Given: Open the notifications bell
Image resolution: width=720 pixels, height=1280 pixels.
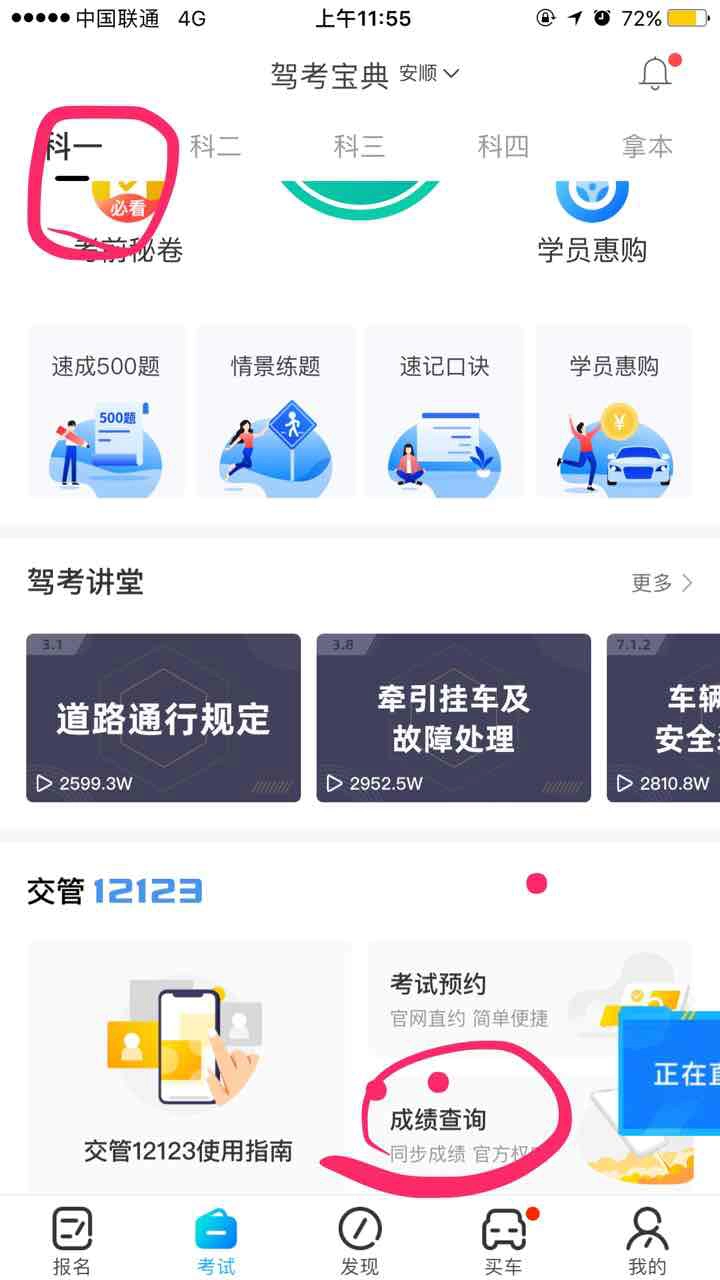Looking at the screenshot, I should click(x=655, y=74).
